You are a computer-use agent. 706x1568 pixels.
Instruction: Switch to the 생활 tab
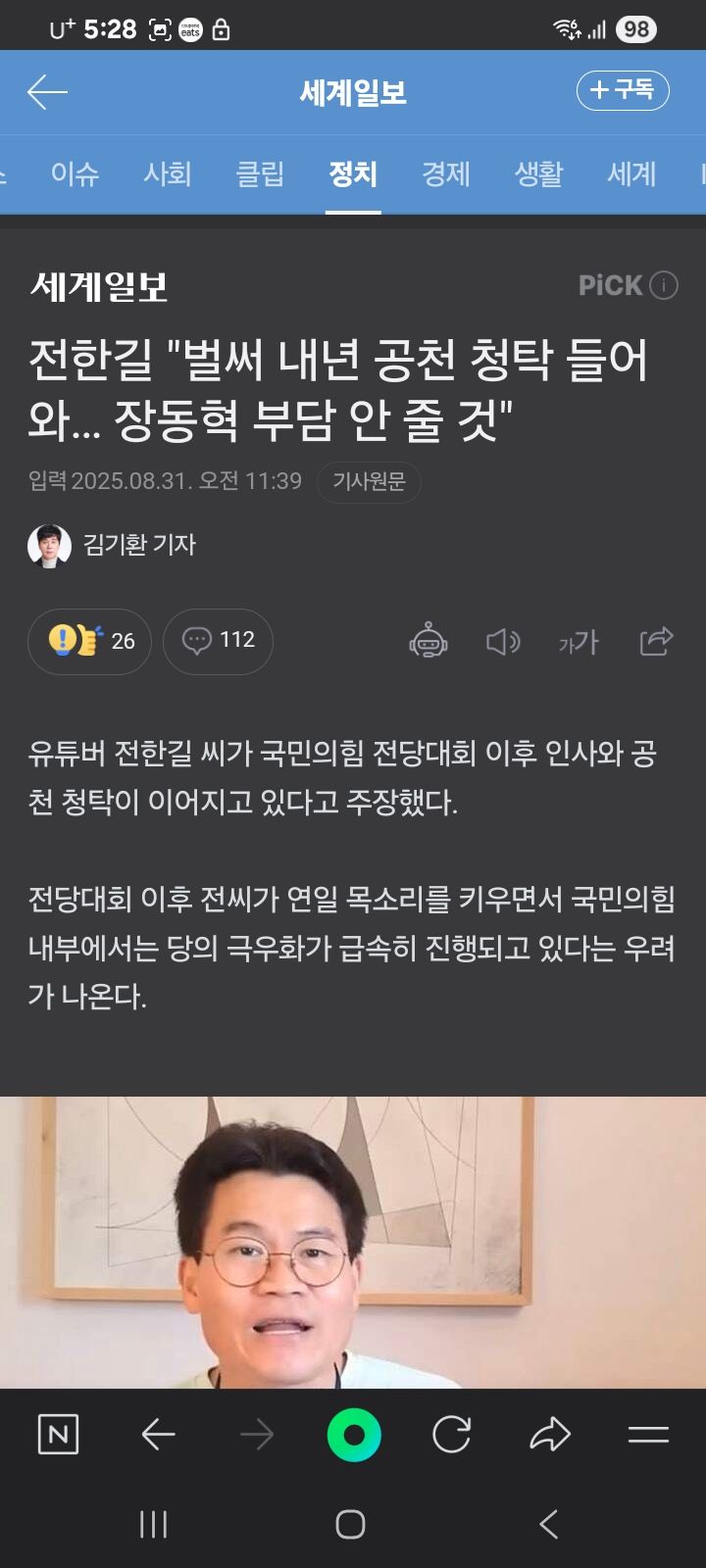tap(538, 174)
